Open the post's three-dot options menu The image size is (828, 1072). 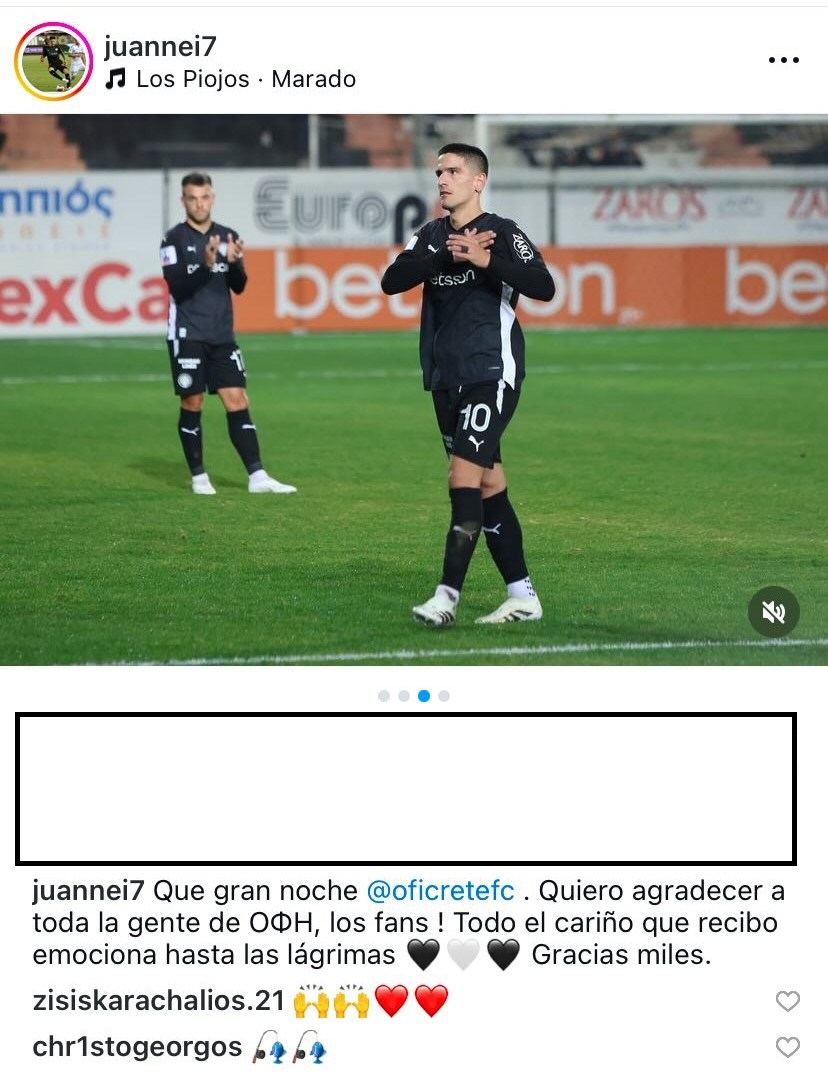click(x=783, y=60)
